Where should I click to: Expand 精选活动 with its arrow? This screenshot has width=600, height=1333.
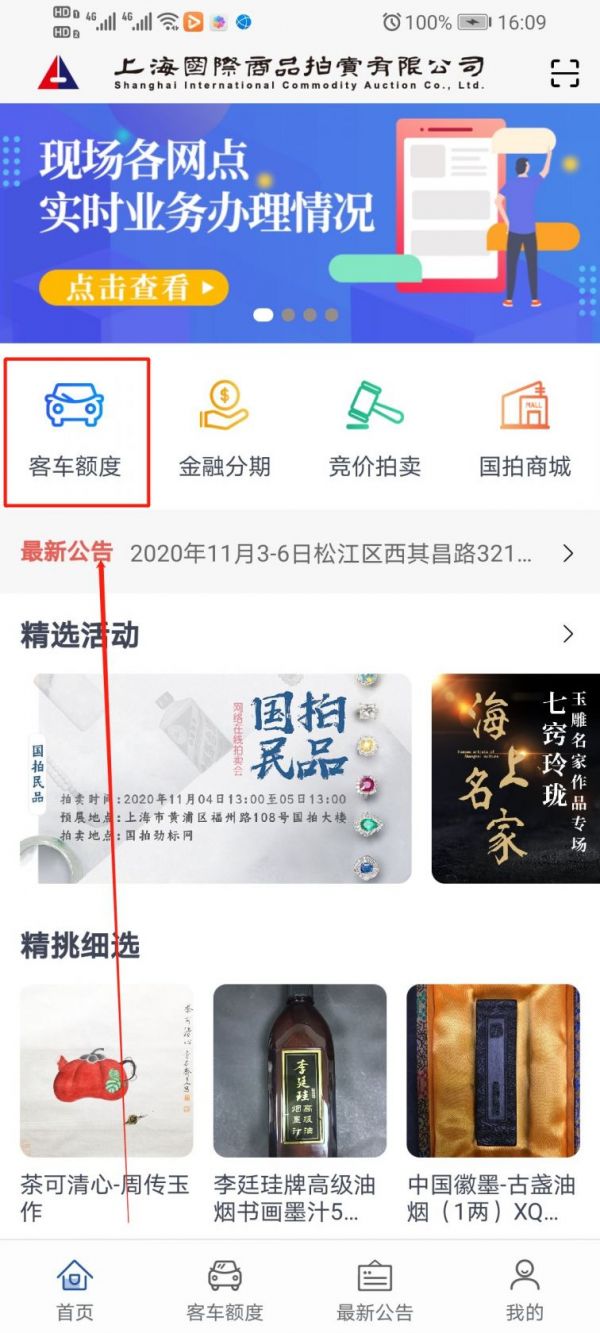point(568,634)
